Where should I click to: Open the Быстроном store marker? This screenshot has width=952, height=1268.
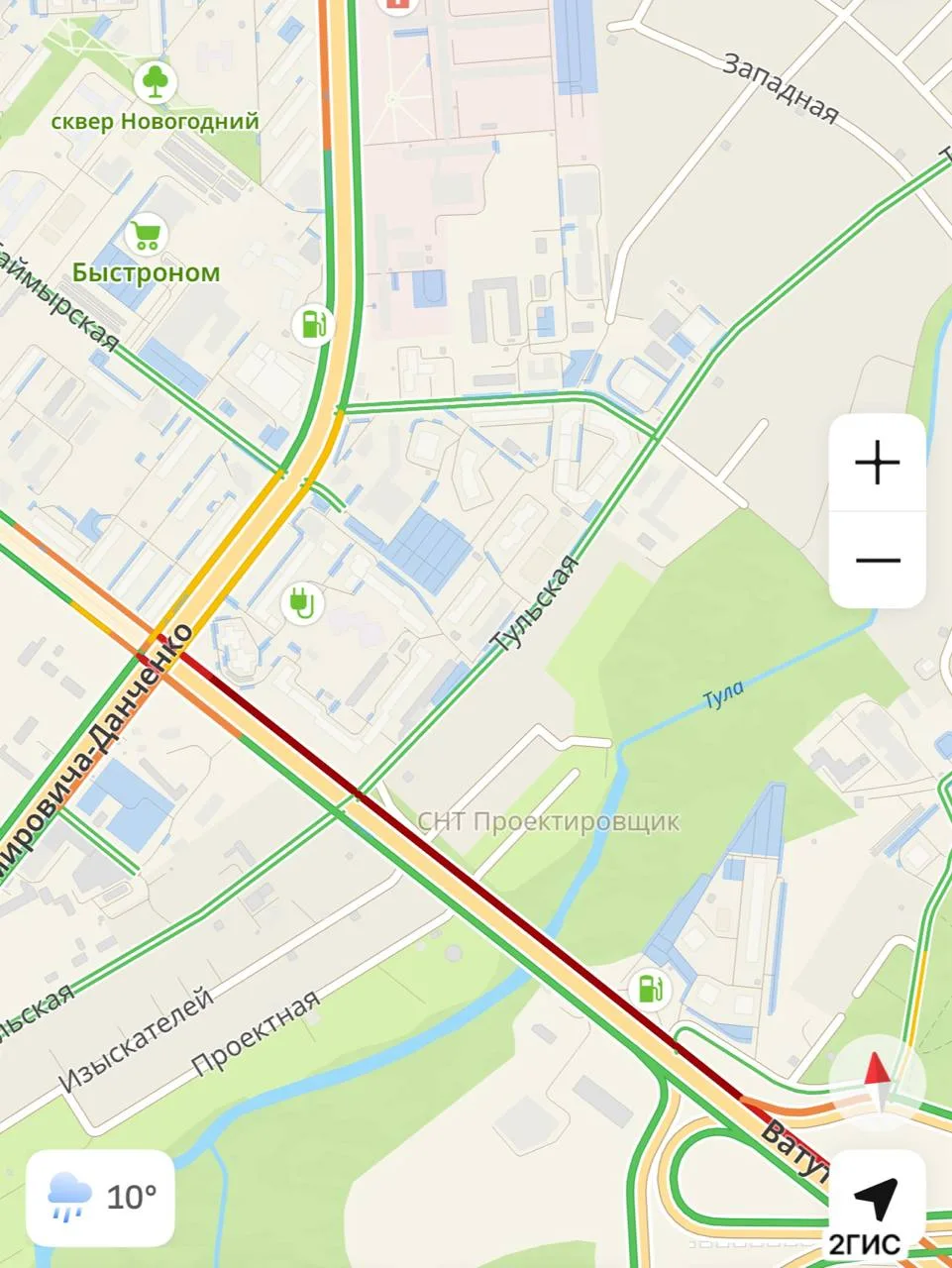pos(146,236)
